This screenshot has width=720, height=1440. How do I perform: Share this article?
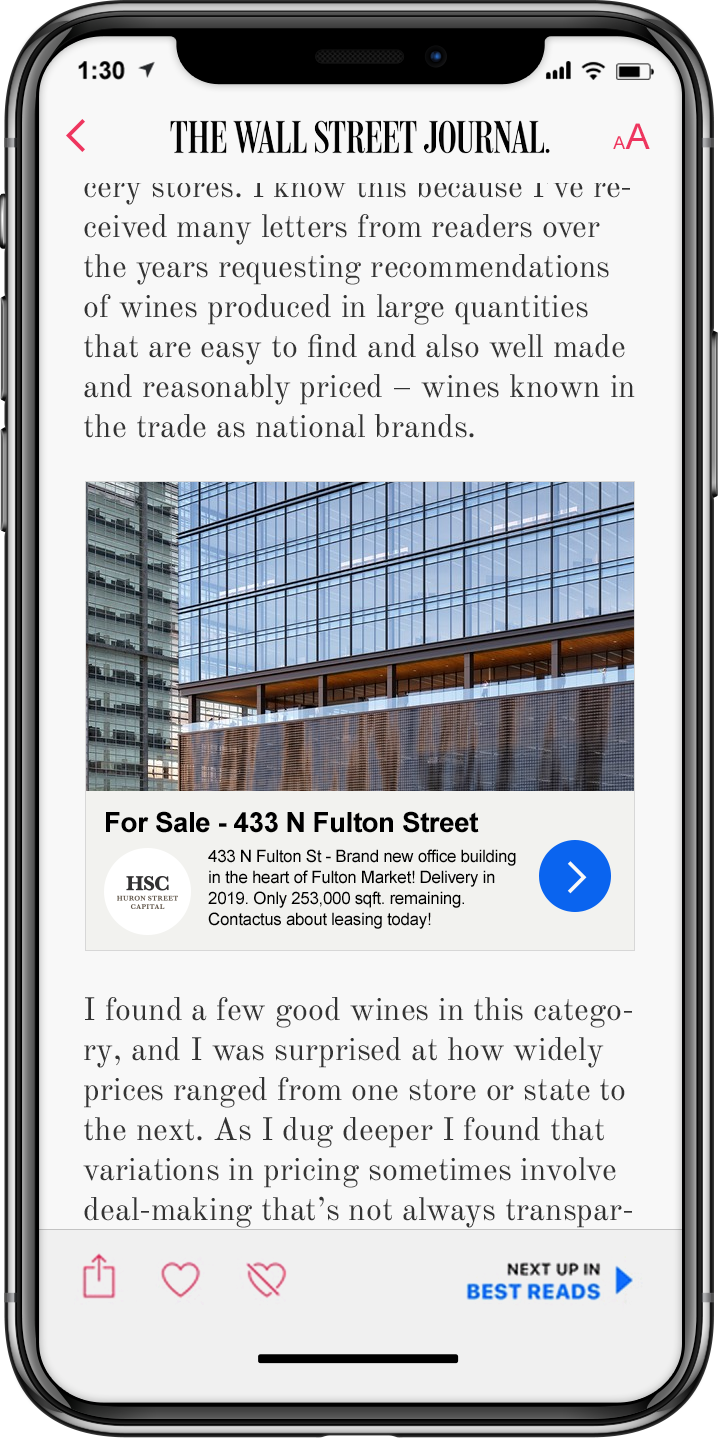click(99, 1277)
